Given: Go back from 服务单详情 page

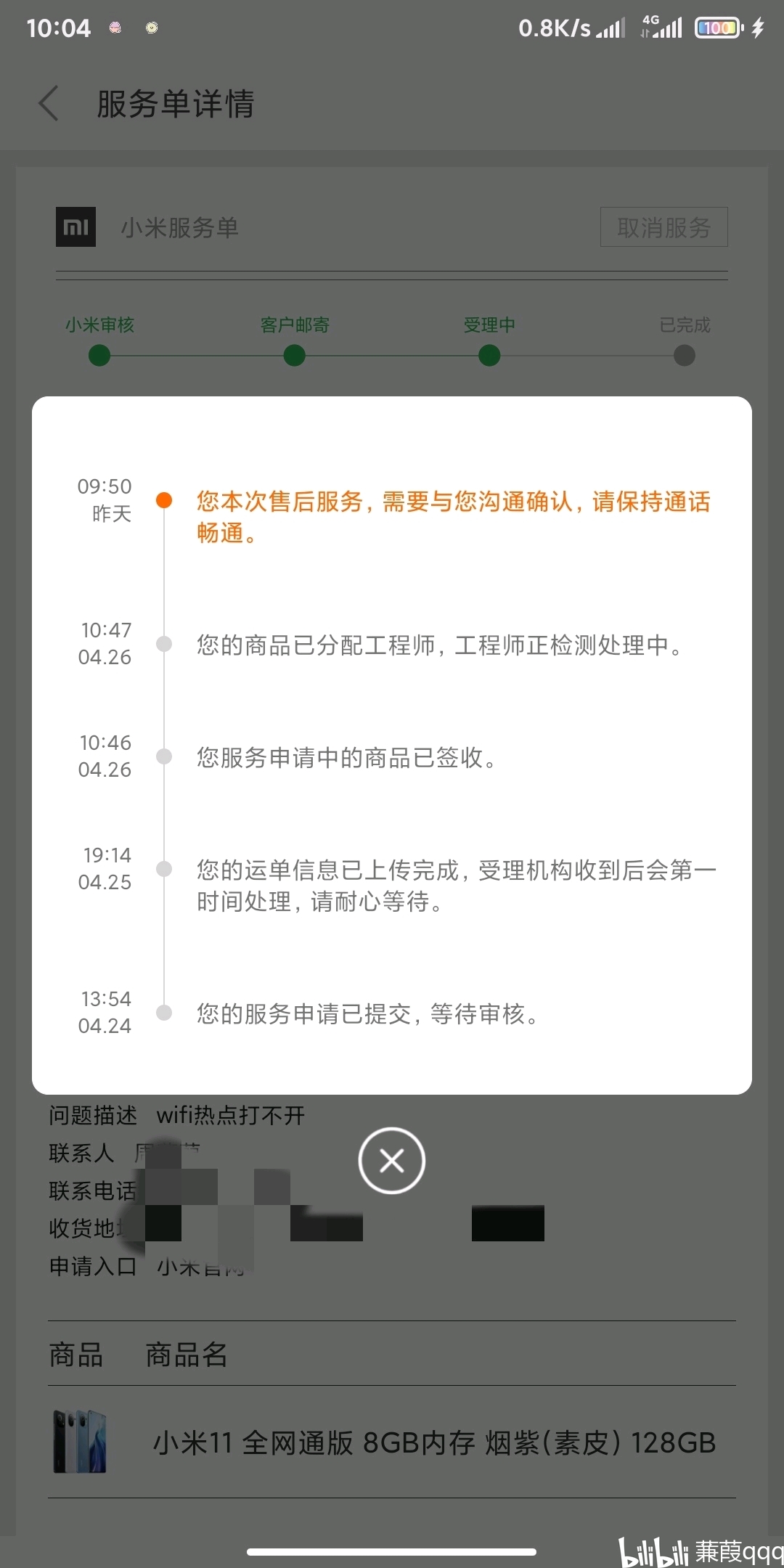Looking at the screenshot, I should [x=49, y=103].
